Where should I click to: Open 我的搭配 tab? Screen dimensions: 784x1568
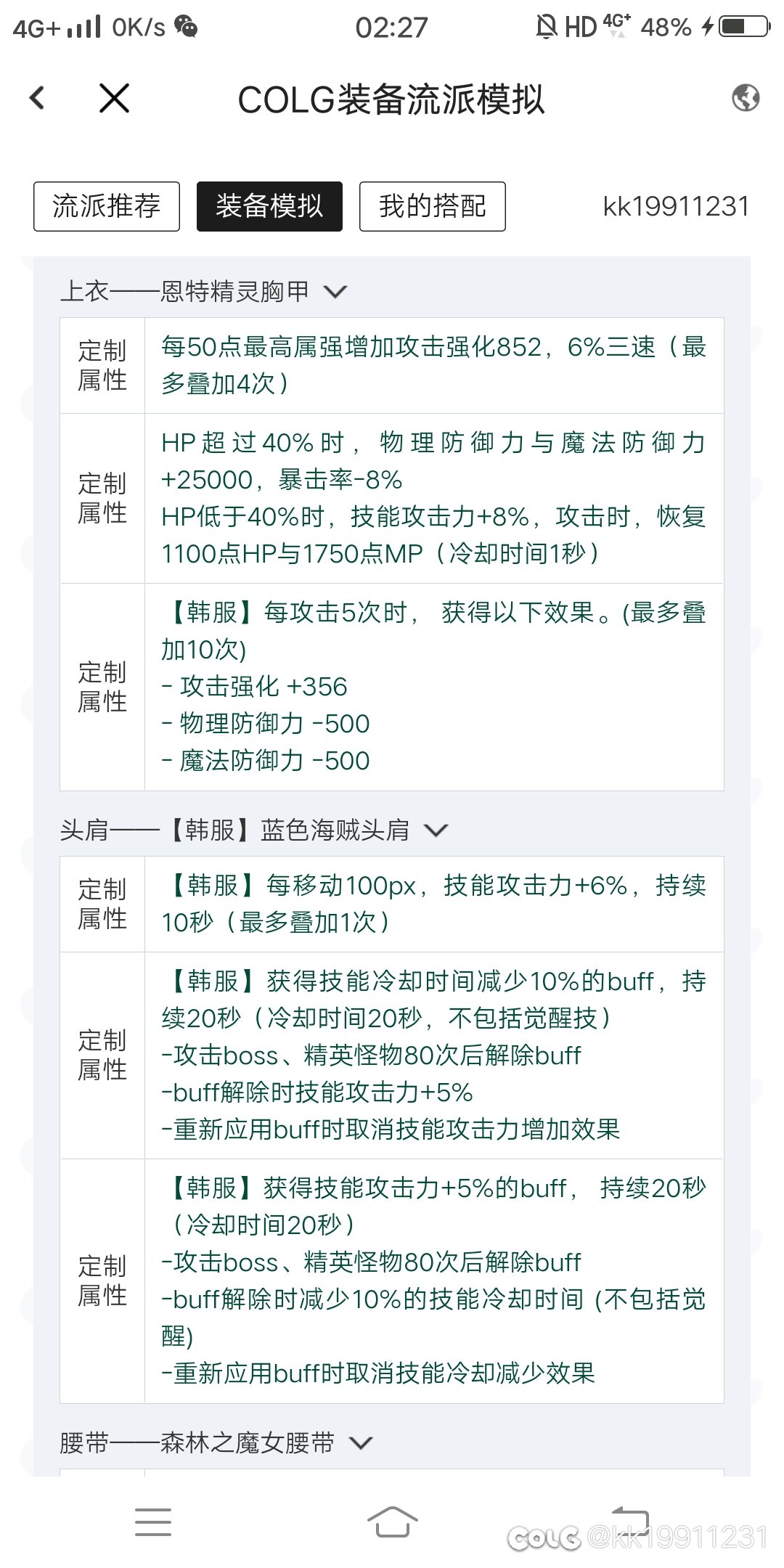tap(433, 206)
